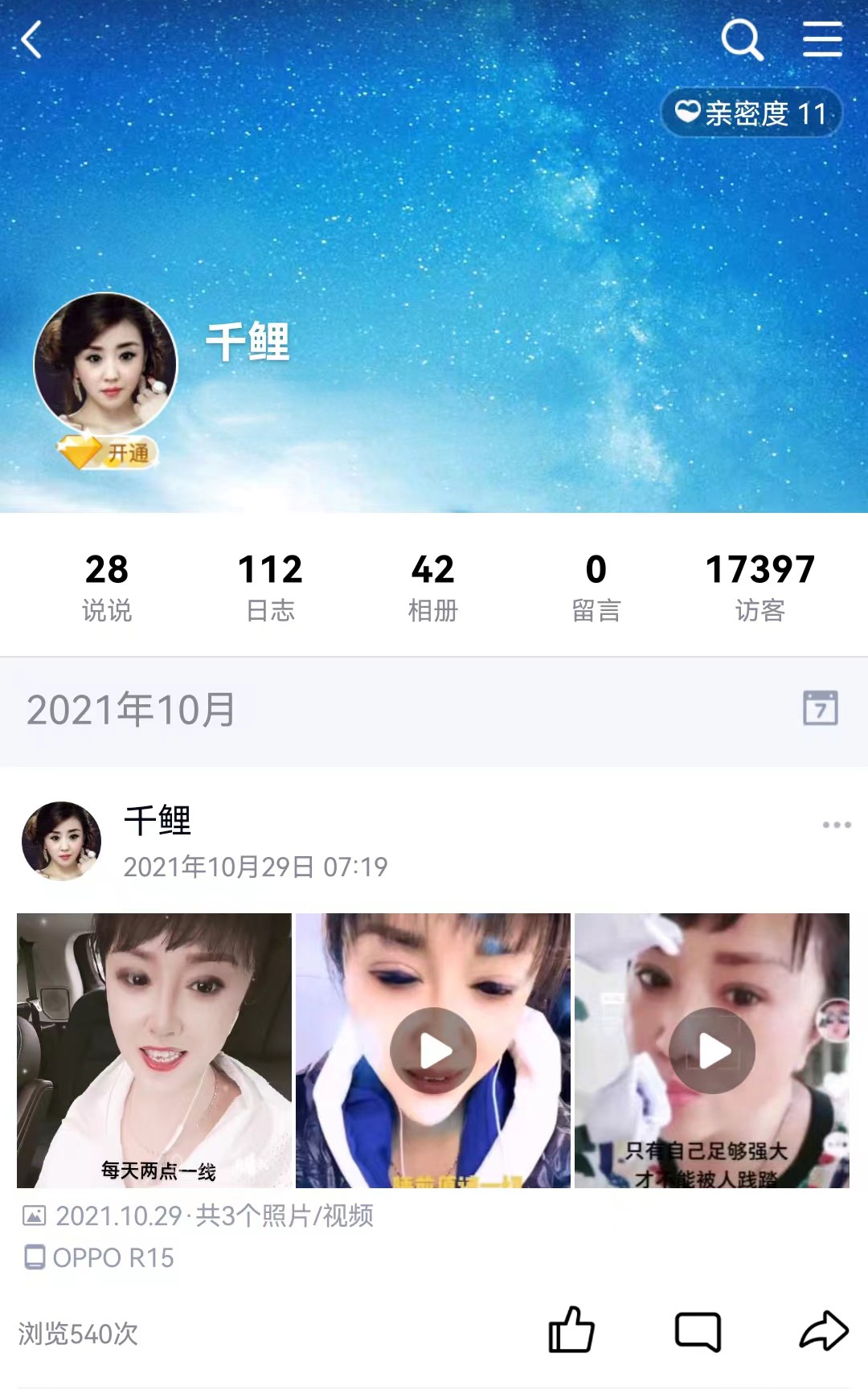Switch to the 相册 section
868x1394 pixels.
433,587
